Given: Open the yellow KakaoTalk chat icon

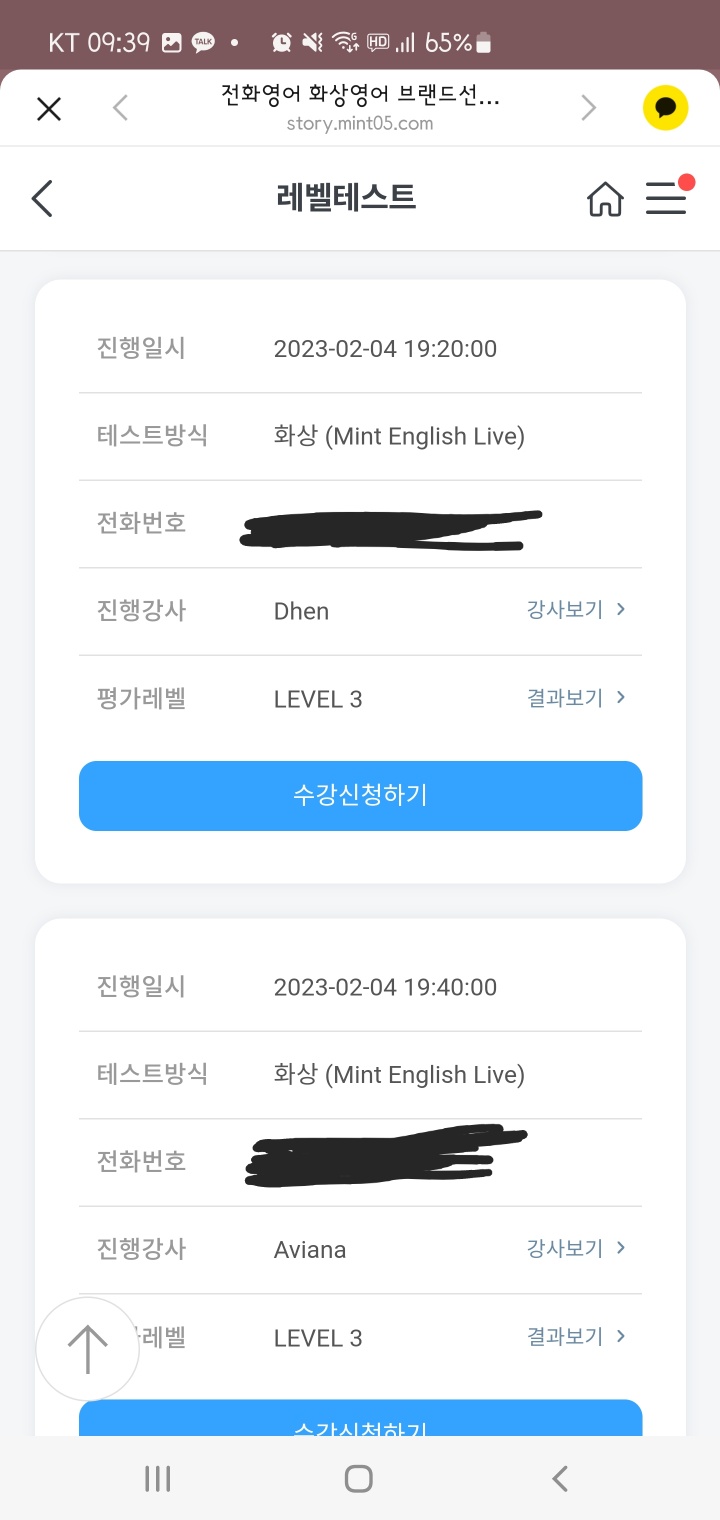Looking at the screenshot, I should [665, 108].
